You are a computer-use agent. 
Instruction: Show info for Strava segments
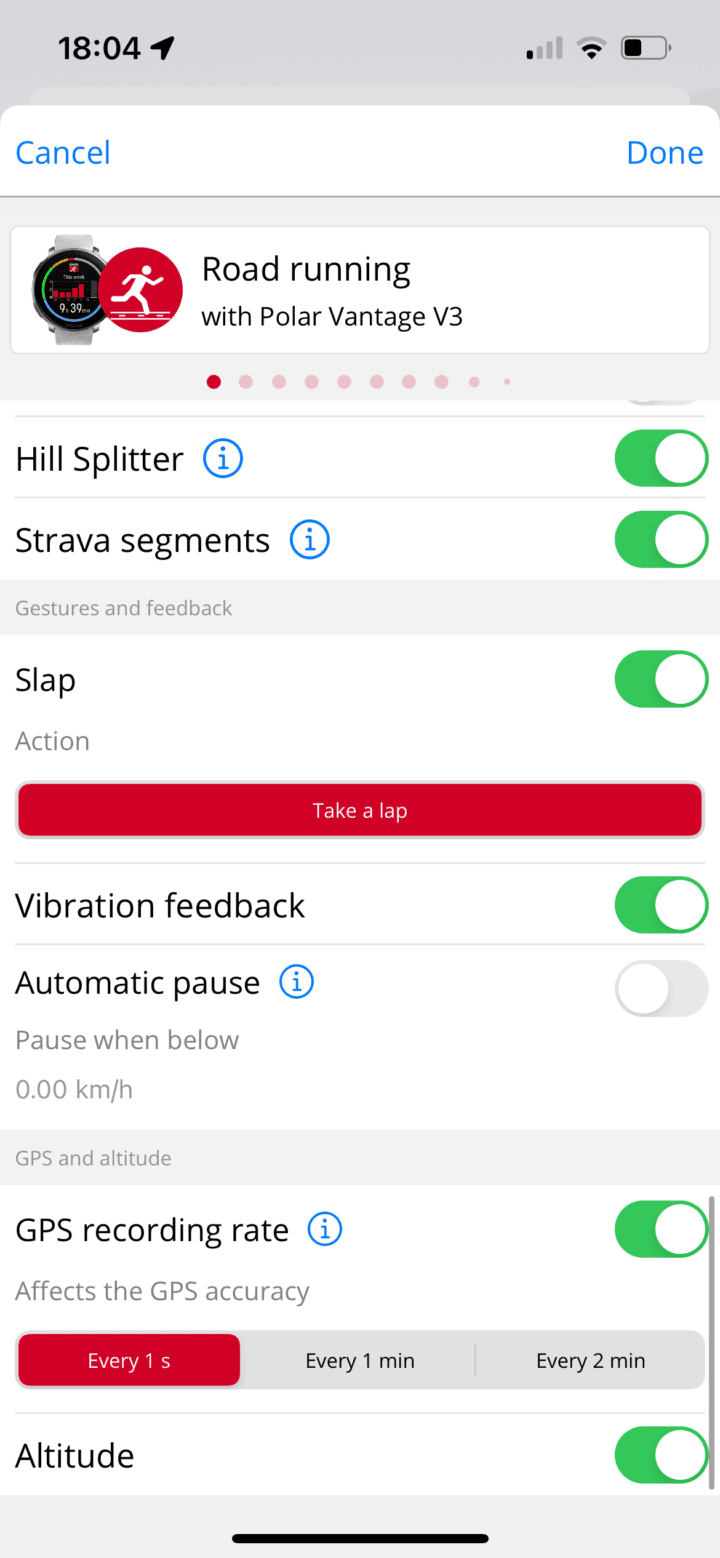pos(309,540)
